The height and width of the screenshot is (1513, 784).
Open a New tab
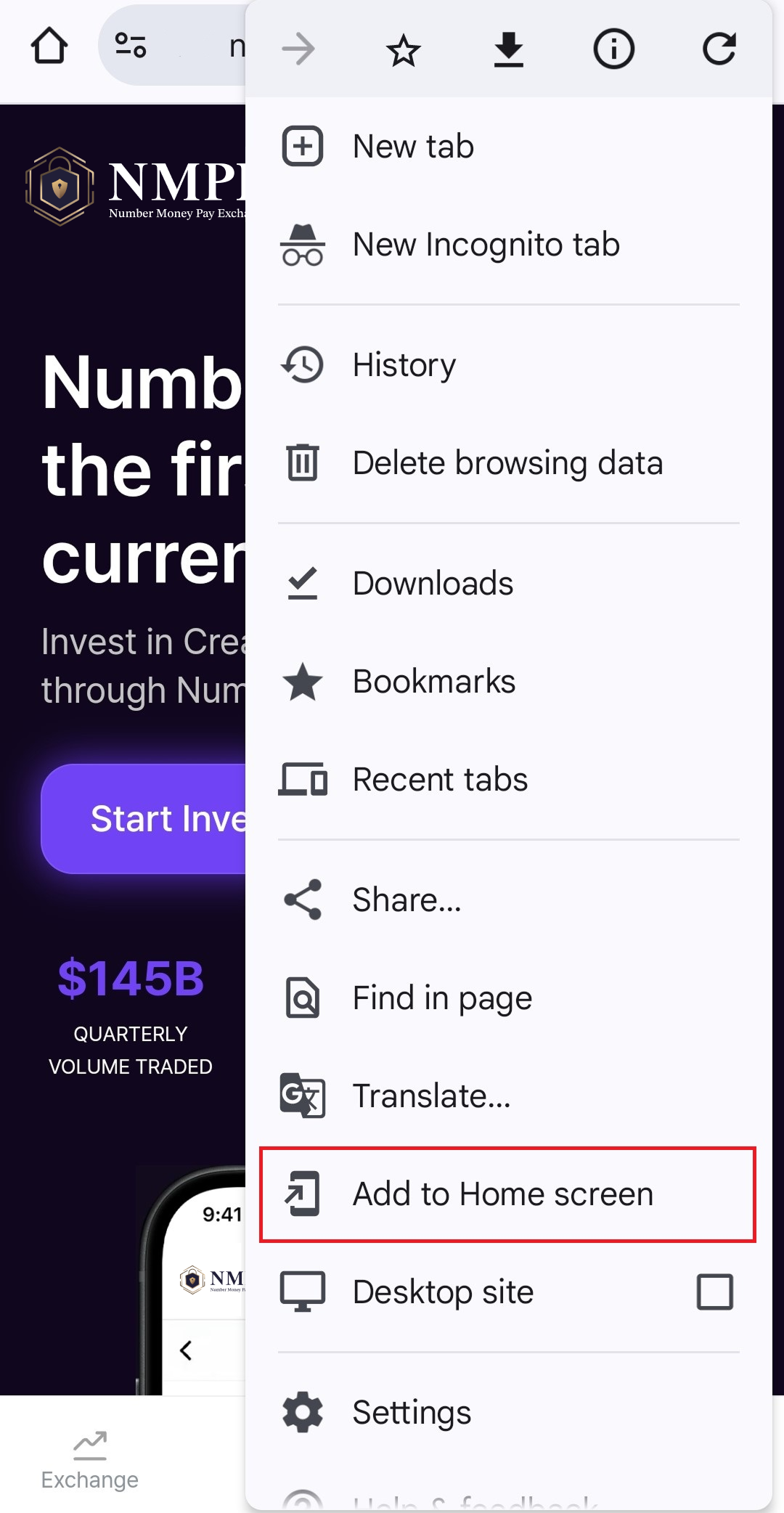[508, 147]
